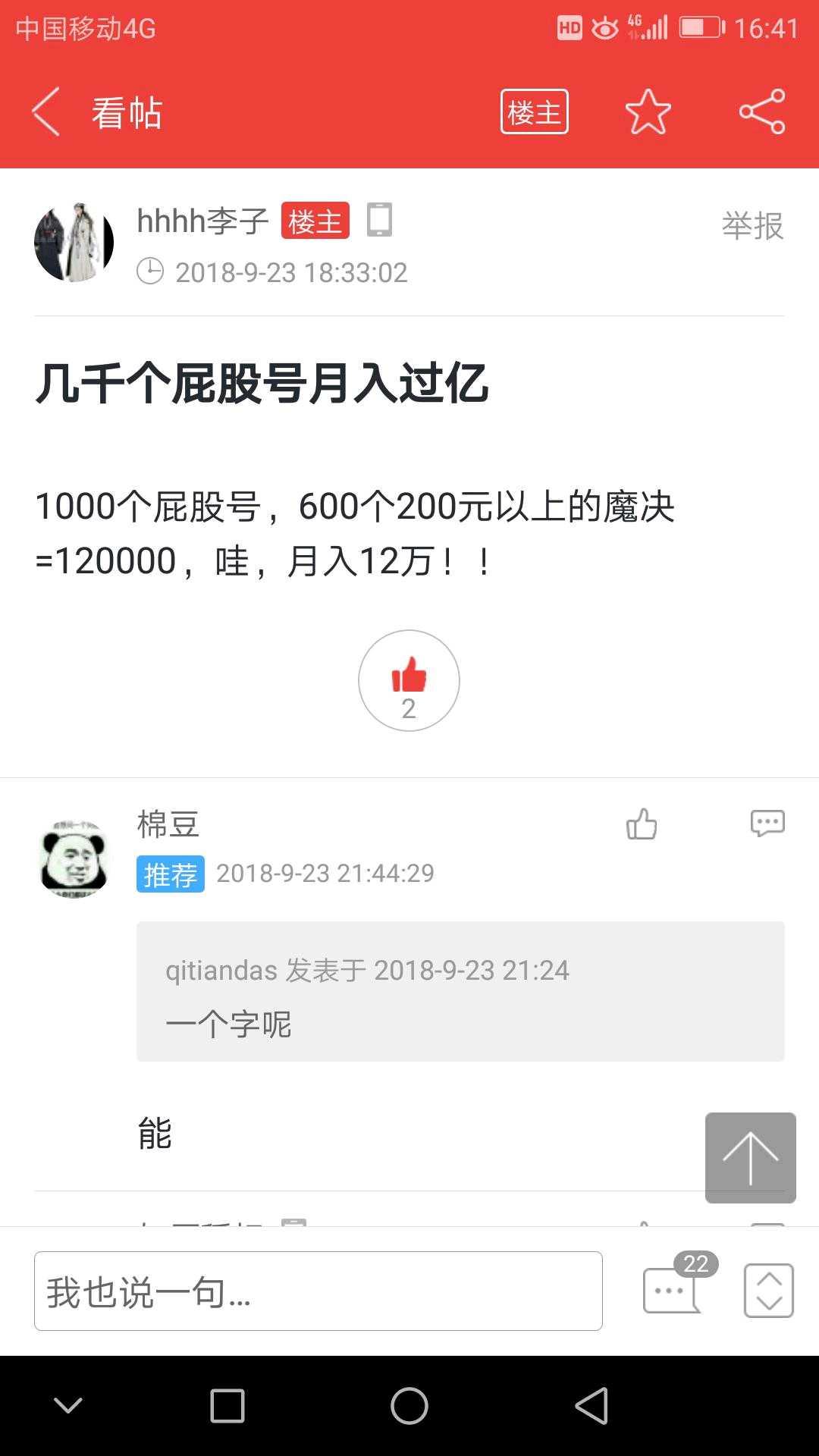This screenshot has width=819, height=1456.
Task: Go to the Android home screen
Action: (409, 1406)
